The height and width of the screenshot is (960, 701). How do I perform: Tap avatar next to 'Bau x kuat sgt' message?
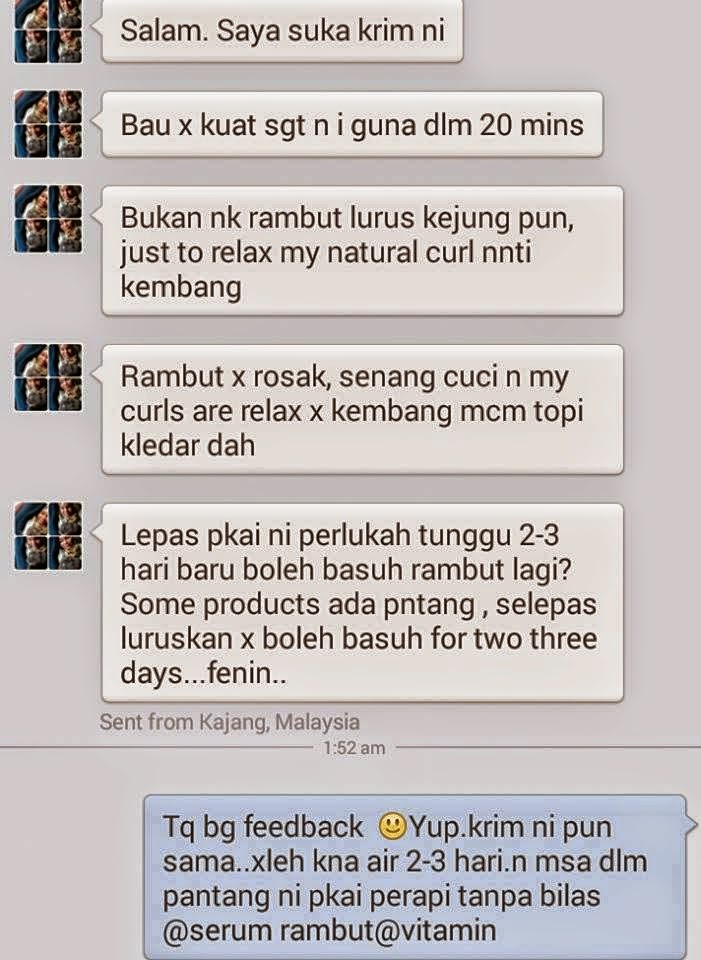[x=48, y=124]
